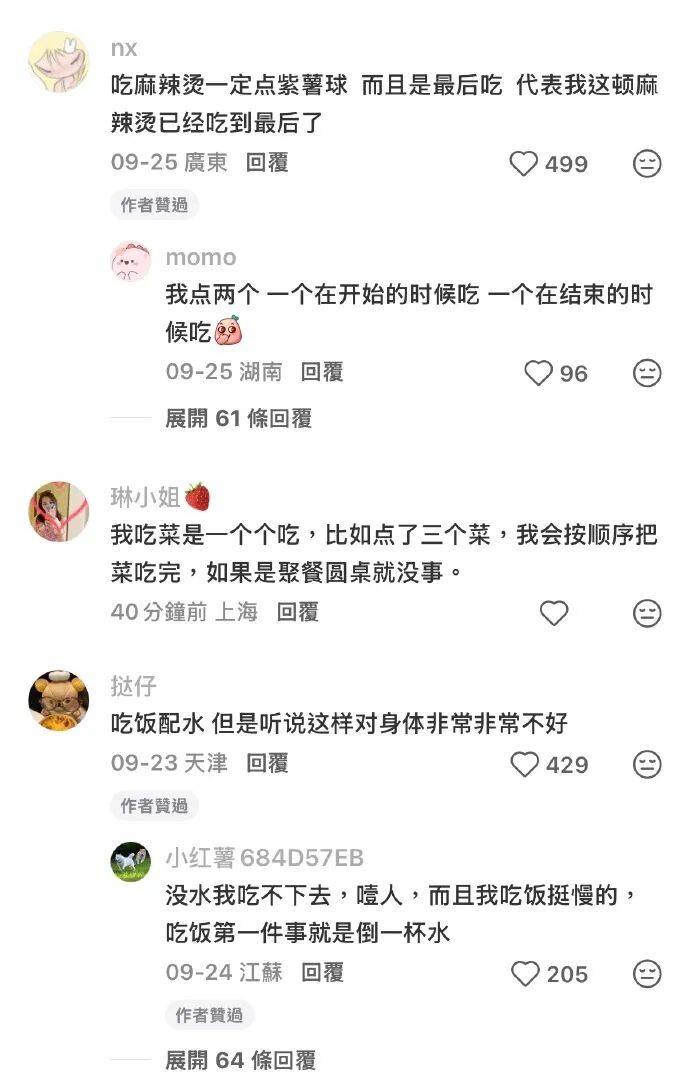Reply to 琳小姐's comment
Viewport: 690px width, 1090px height.
(x=297, y=612)
